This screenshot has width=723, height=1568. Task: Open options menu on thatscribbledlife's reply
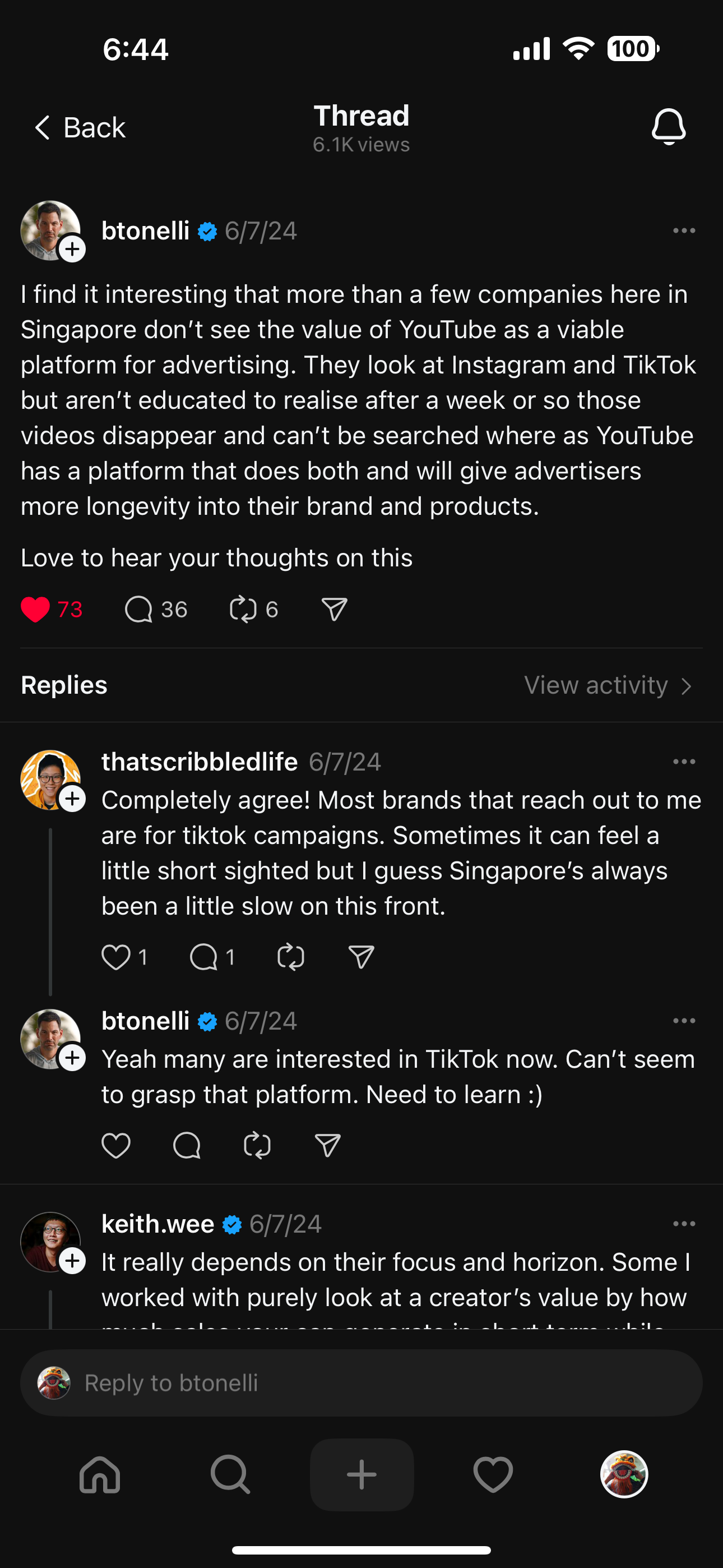[x=684, y=761]
